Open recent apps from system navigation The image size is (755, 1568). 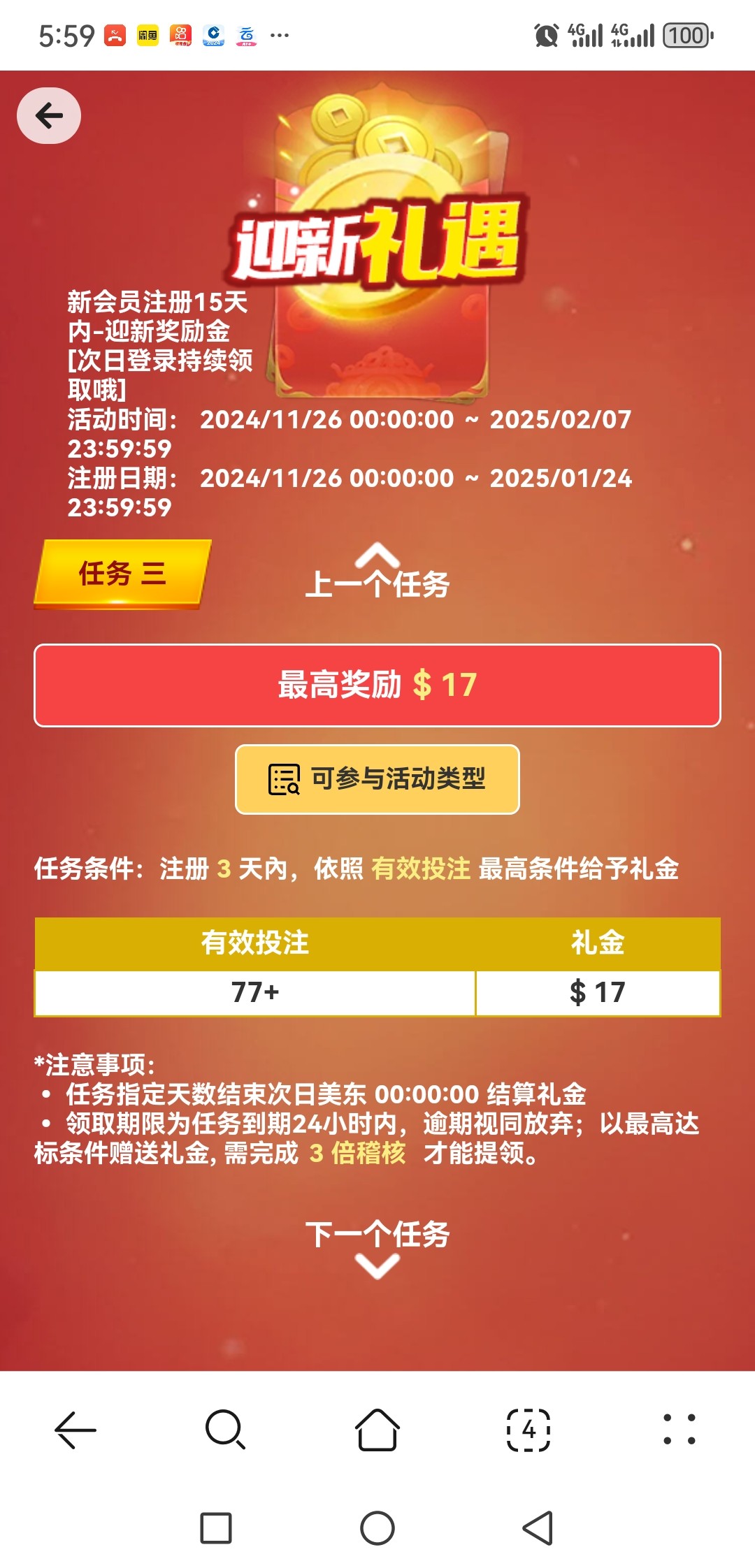216,1528
